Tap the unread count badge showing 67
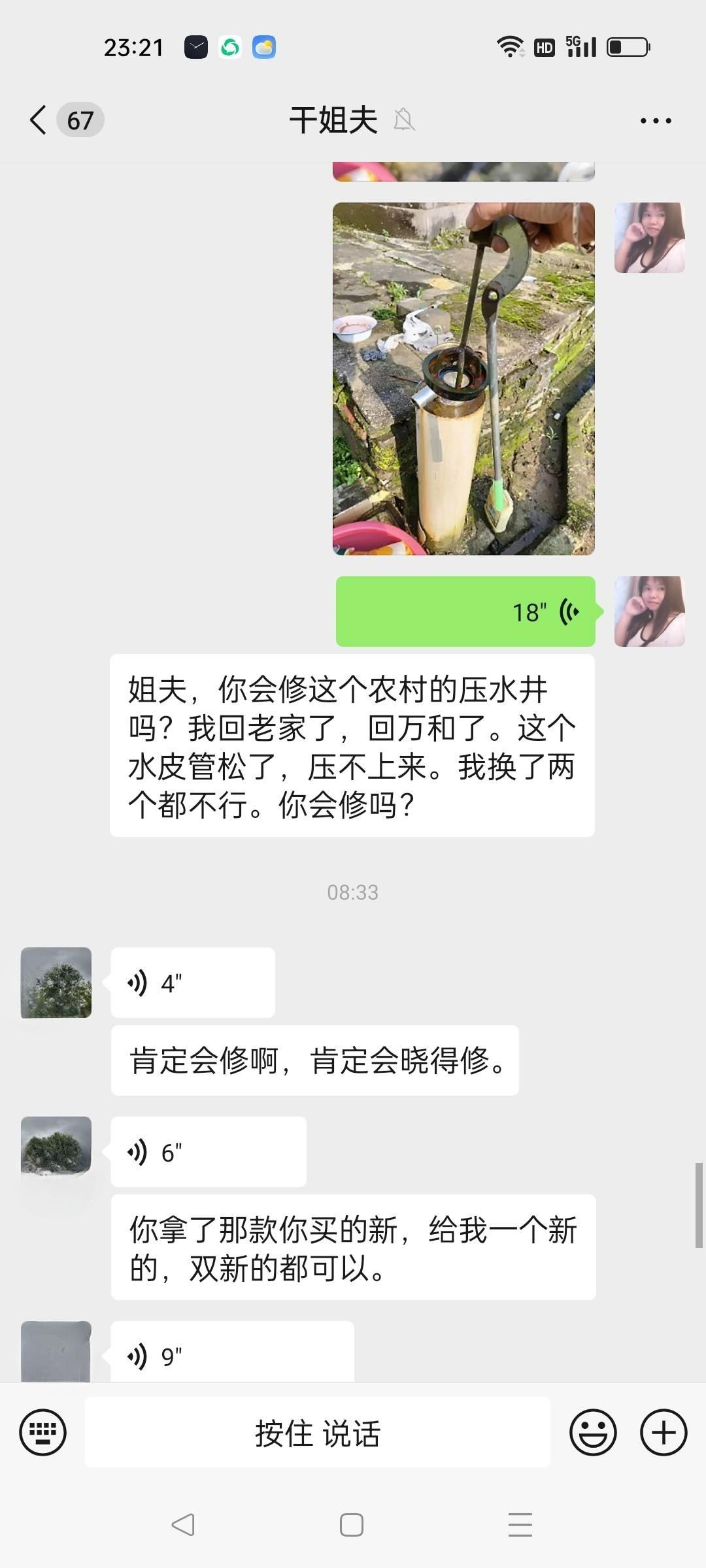This screenshot has height=1568, width=706. pyautogui.click(x=78, y=120)
